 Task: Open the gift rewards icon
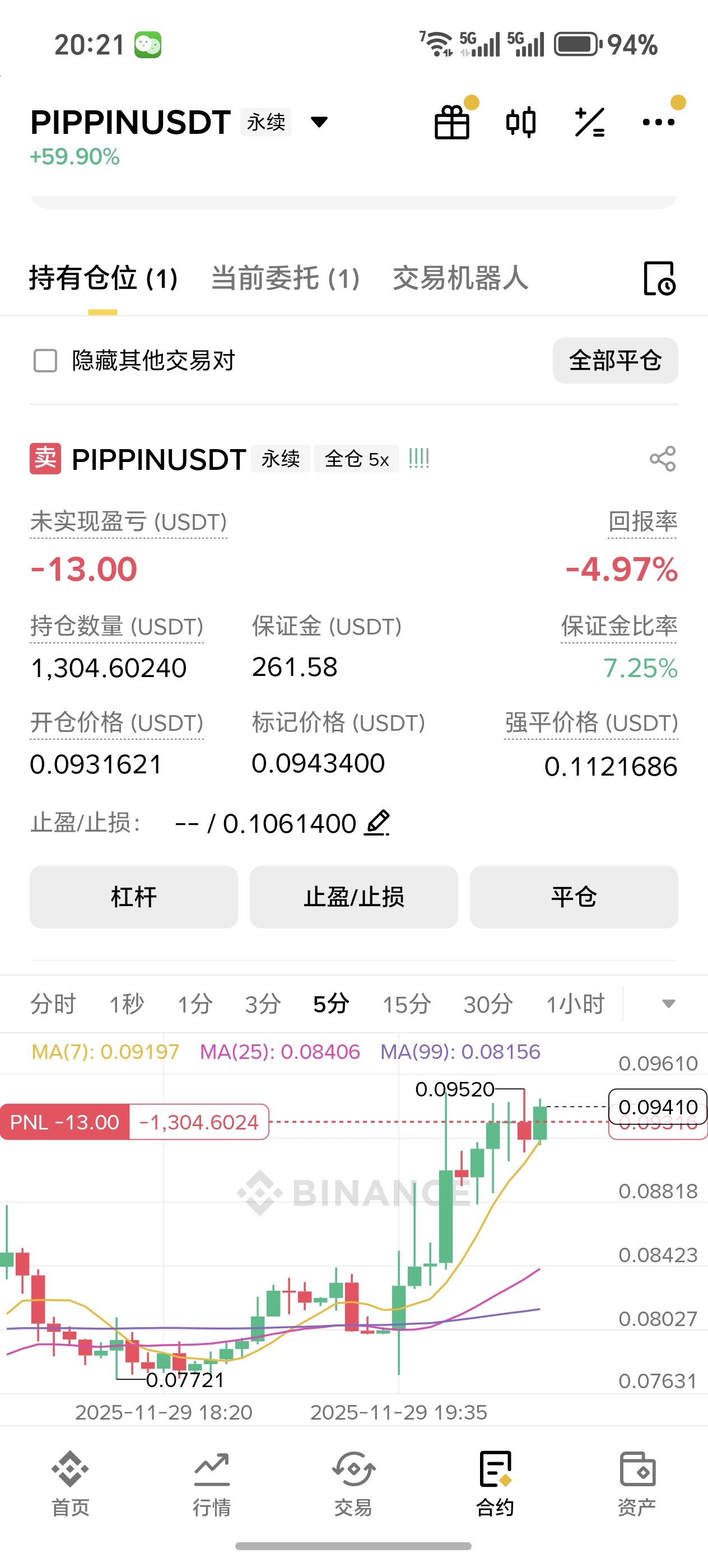coord(451,122)
